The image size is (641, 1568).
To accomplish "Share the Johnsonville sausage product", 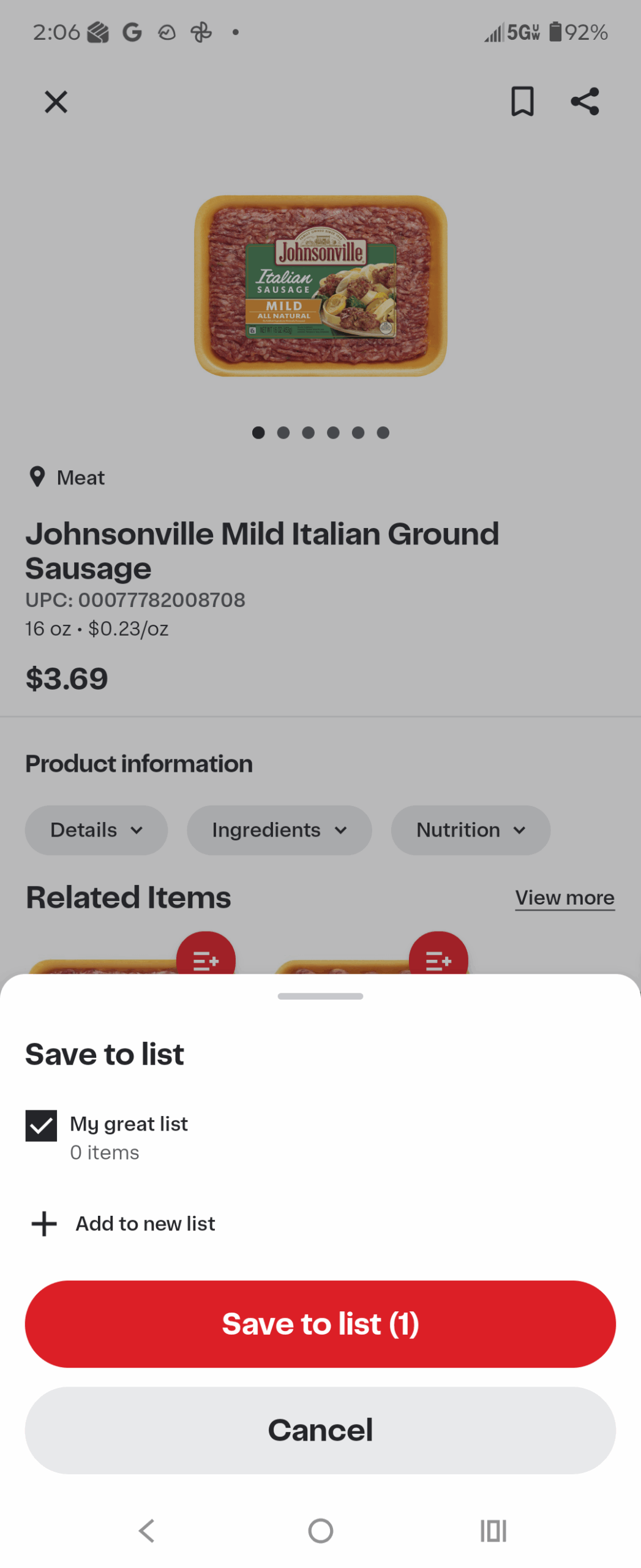I will click(x=585, y=101).
